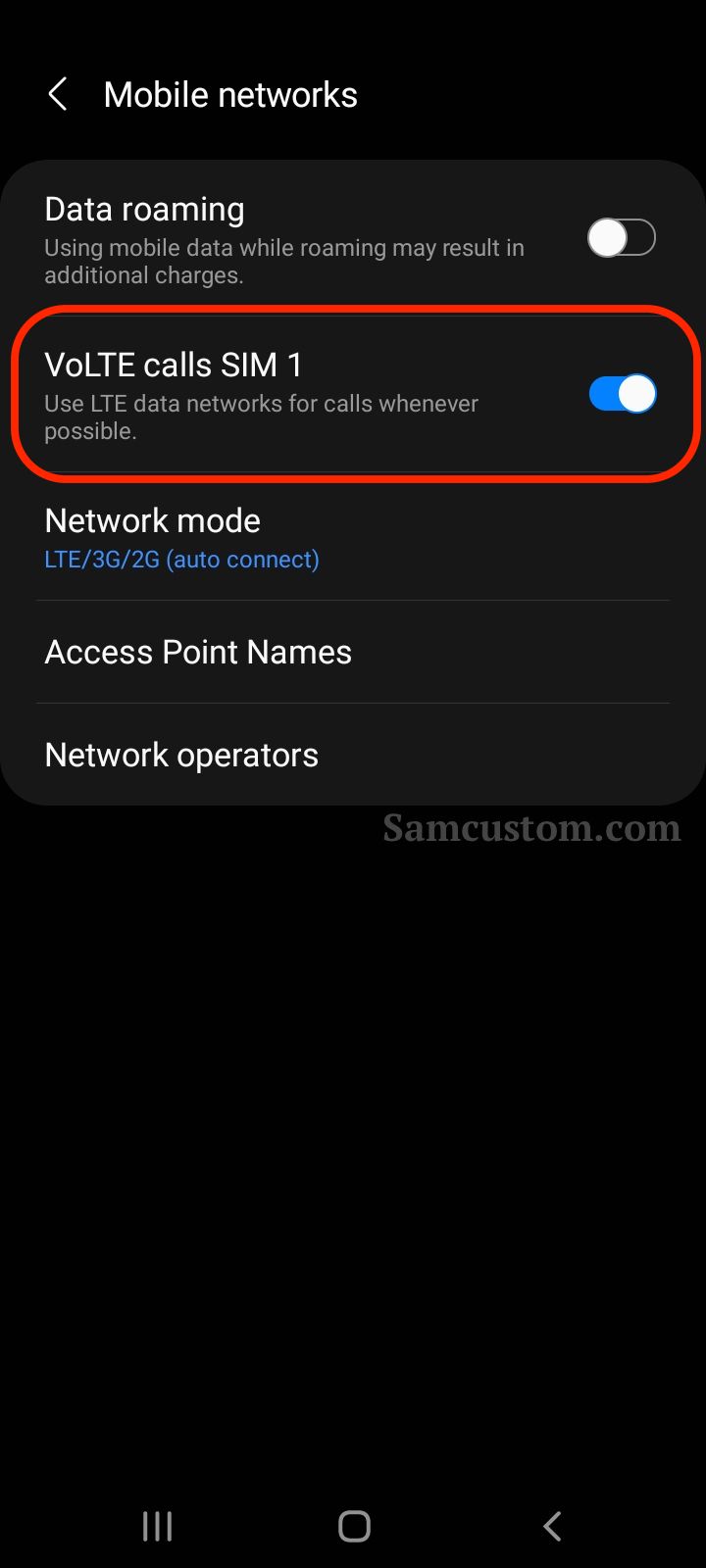This screenshot has width=706, height=1568.
Task: Open Network operators
Action: [353, 755]
